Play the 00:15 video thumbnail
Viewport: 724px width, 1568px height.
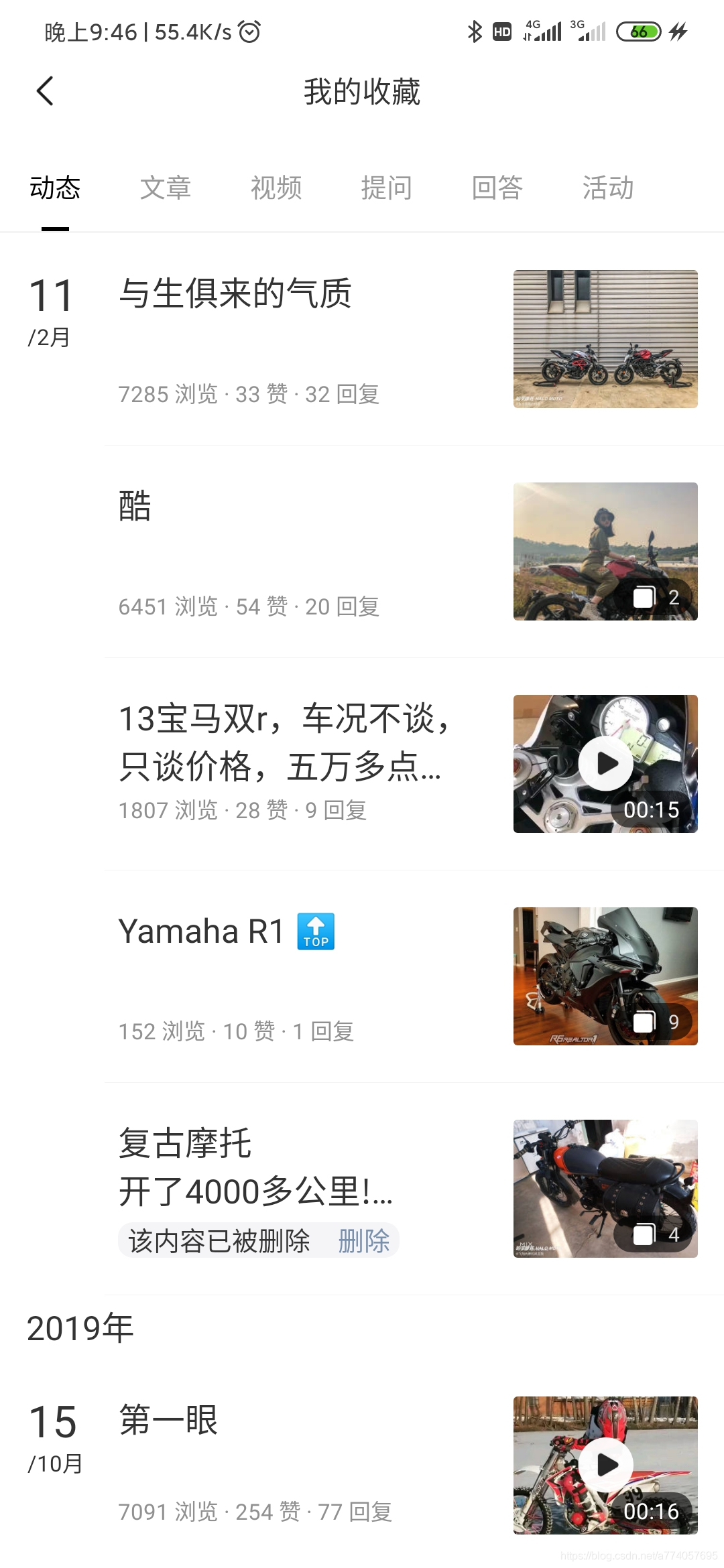(605, 764)
